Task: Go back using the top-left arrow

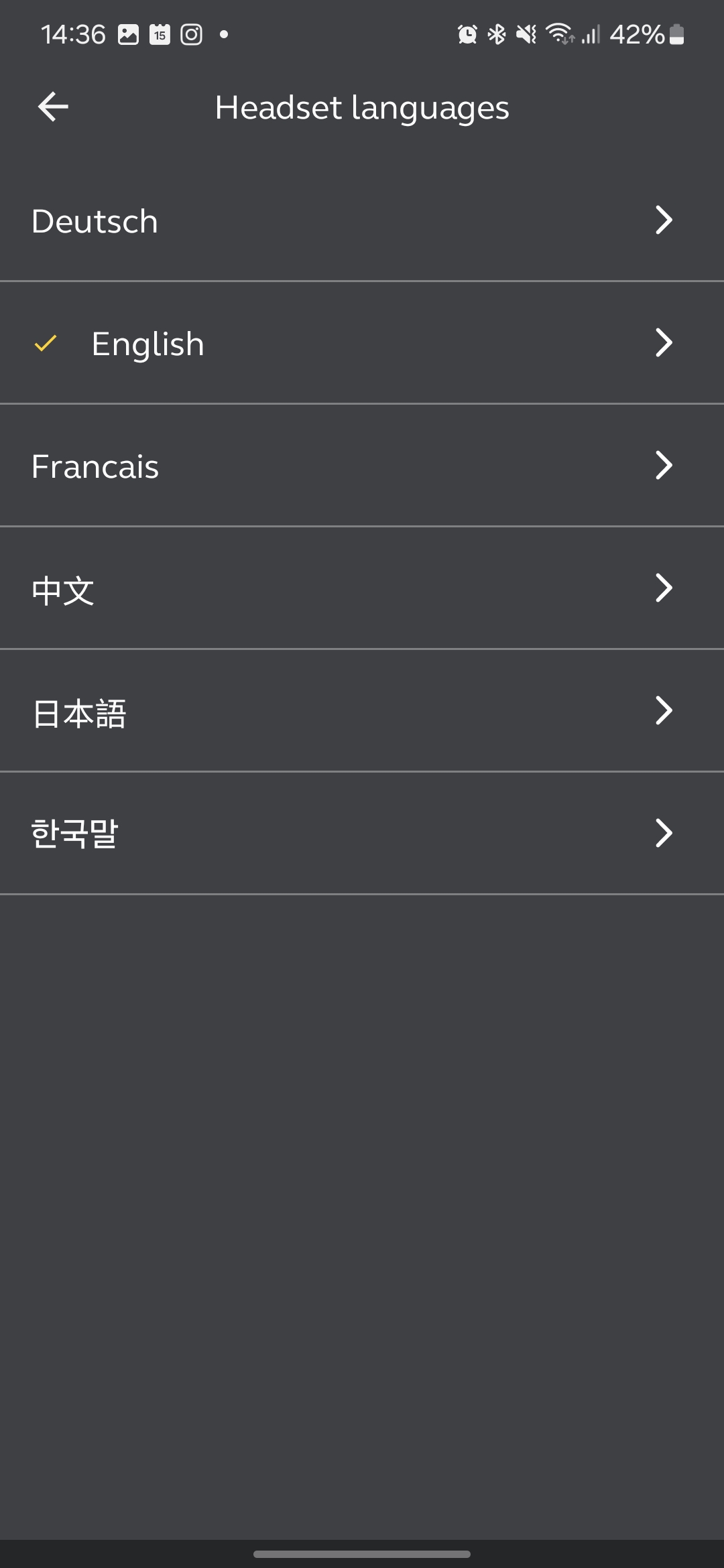Action: [x=53, y=107]
